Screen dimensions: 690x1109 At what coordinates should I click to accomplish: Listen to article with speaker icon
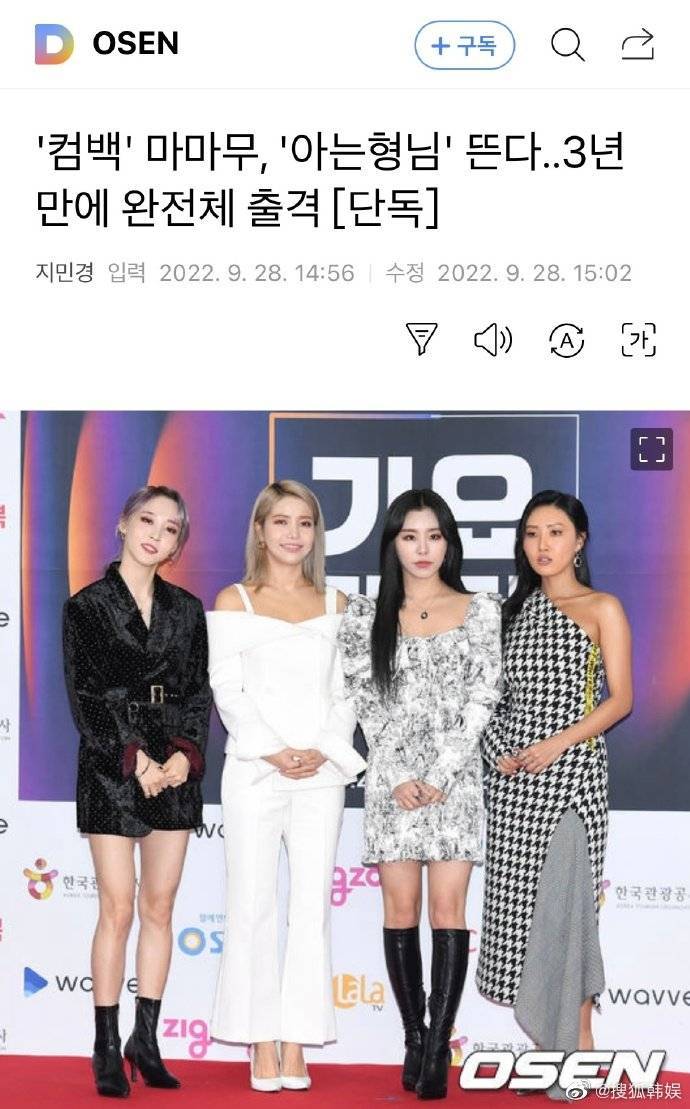(492, 340)
